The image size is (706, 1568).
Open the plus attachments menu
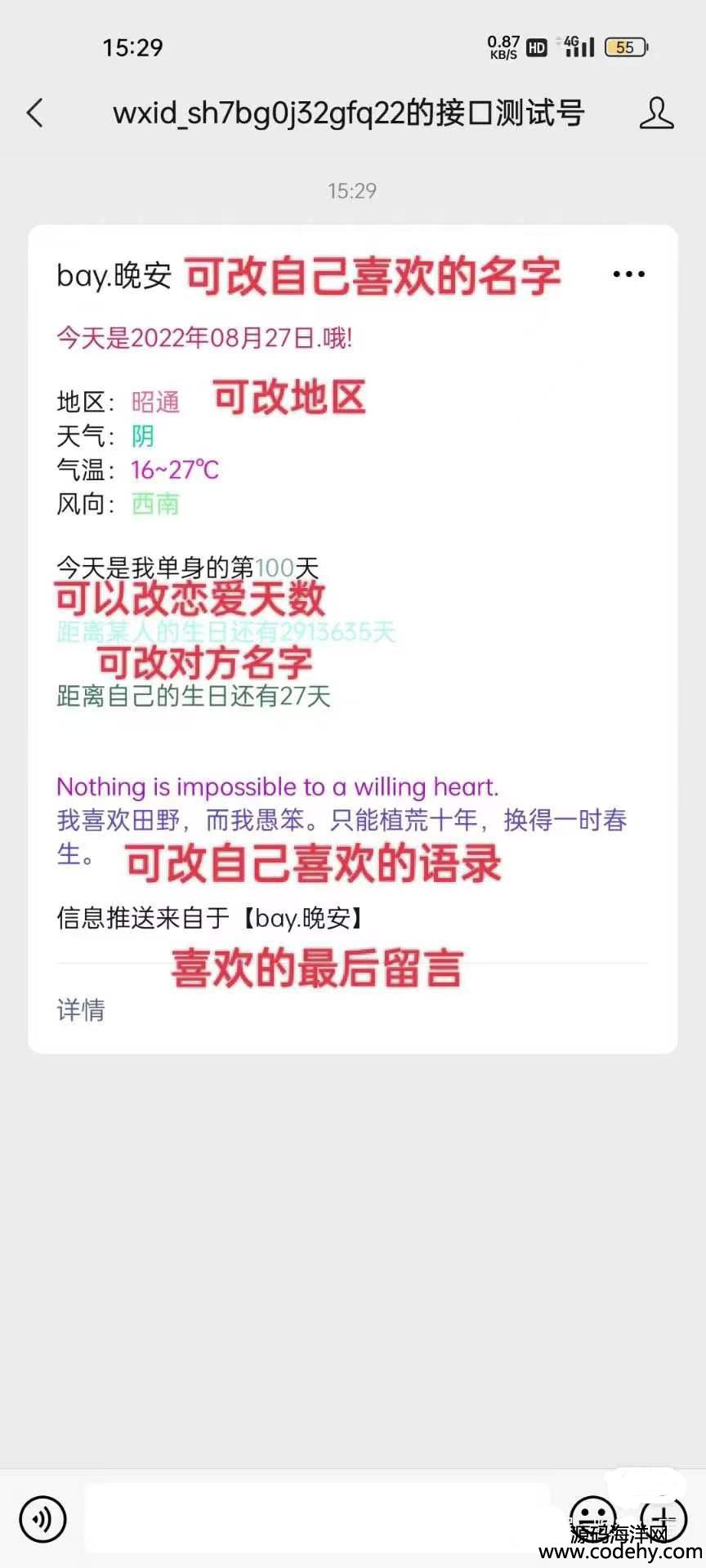tap(664, 1517)
